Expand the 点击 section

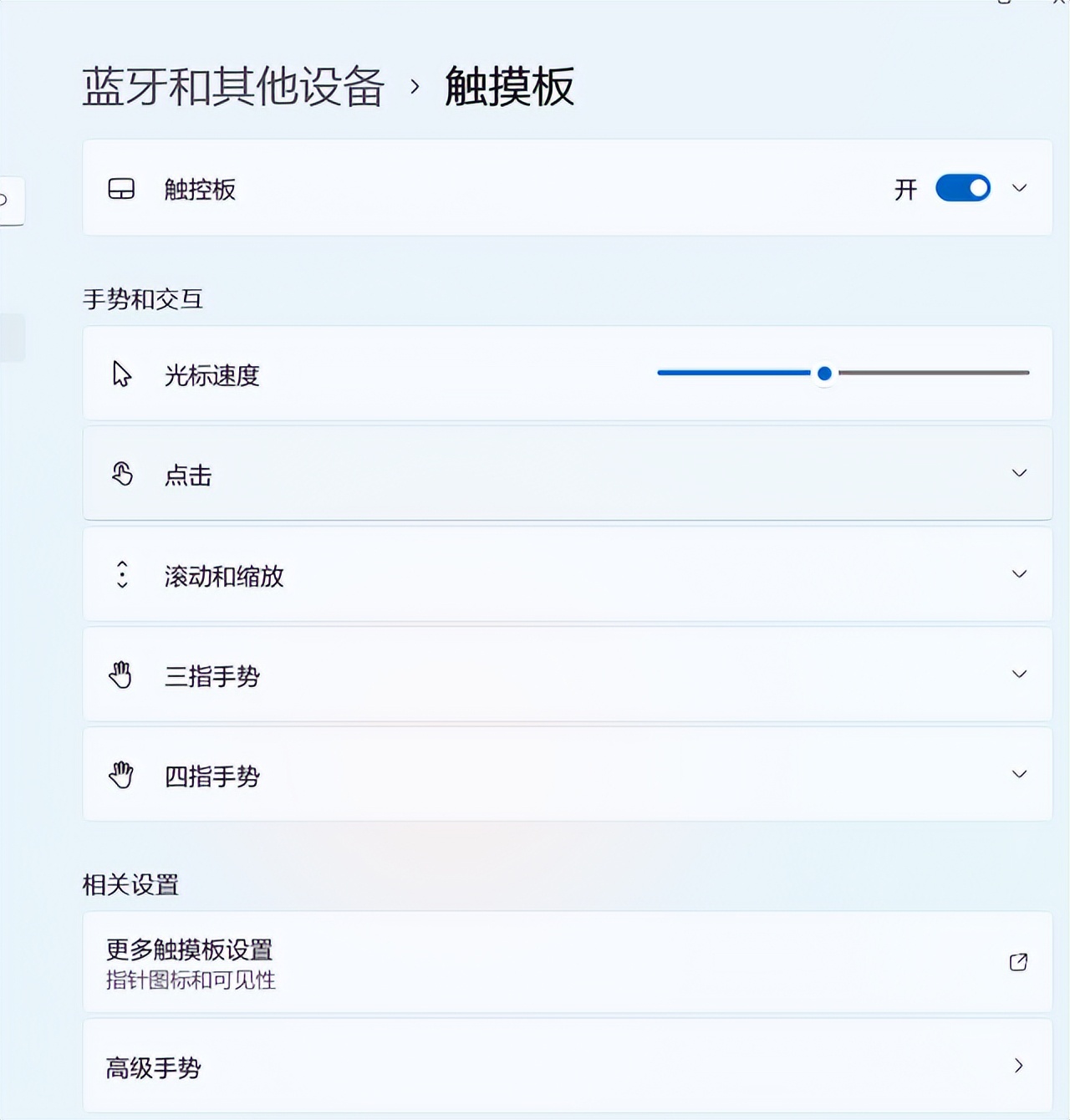[x=1019, y=473]
